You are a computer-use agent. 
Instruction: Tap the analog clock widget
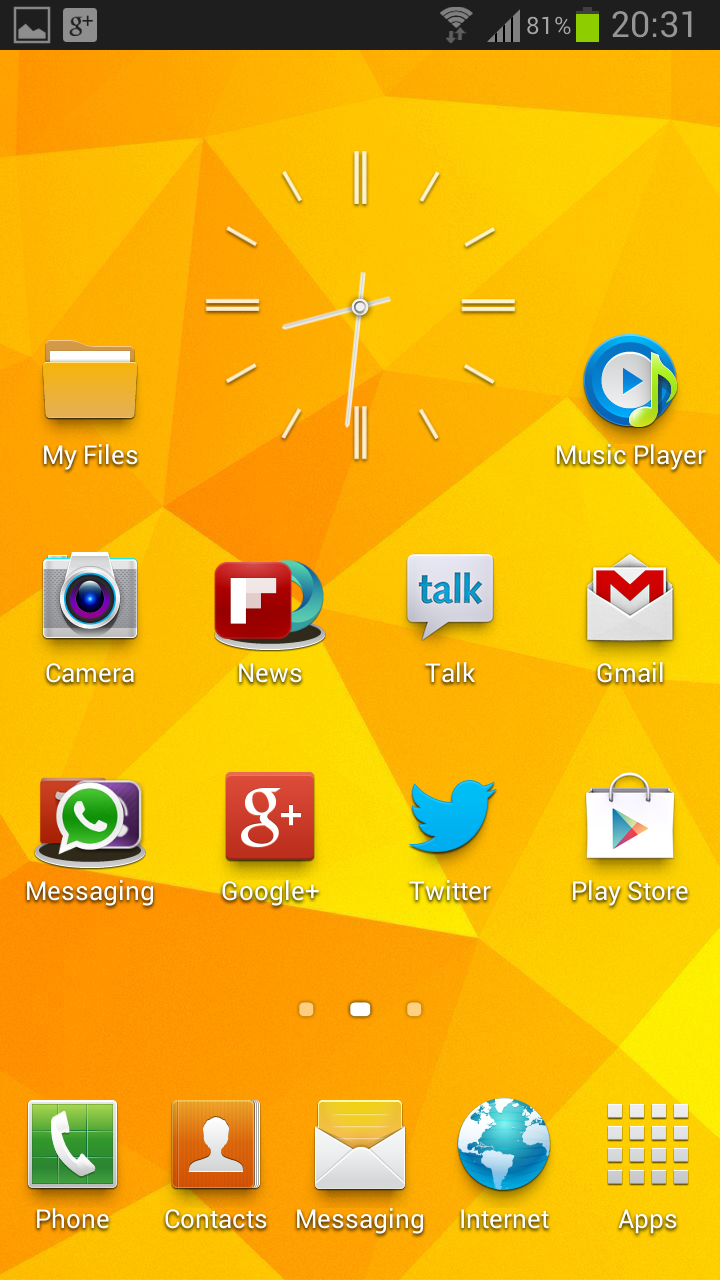(360, 306)
